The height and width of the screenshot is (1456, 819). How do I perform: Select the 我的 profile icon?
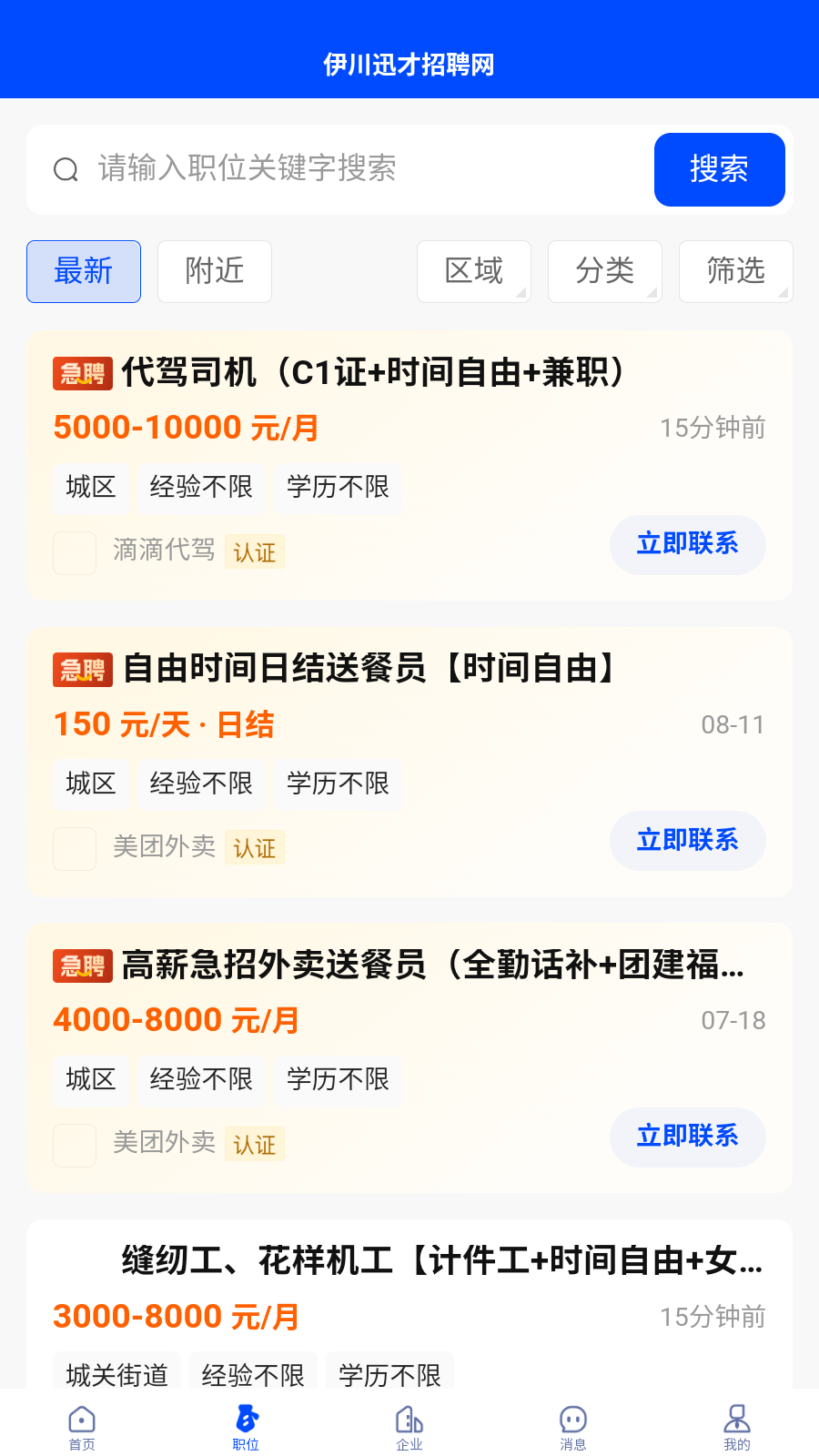point(737,1425)
